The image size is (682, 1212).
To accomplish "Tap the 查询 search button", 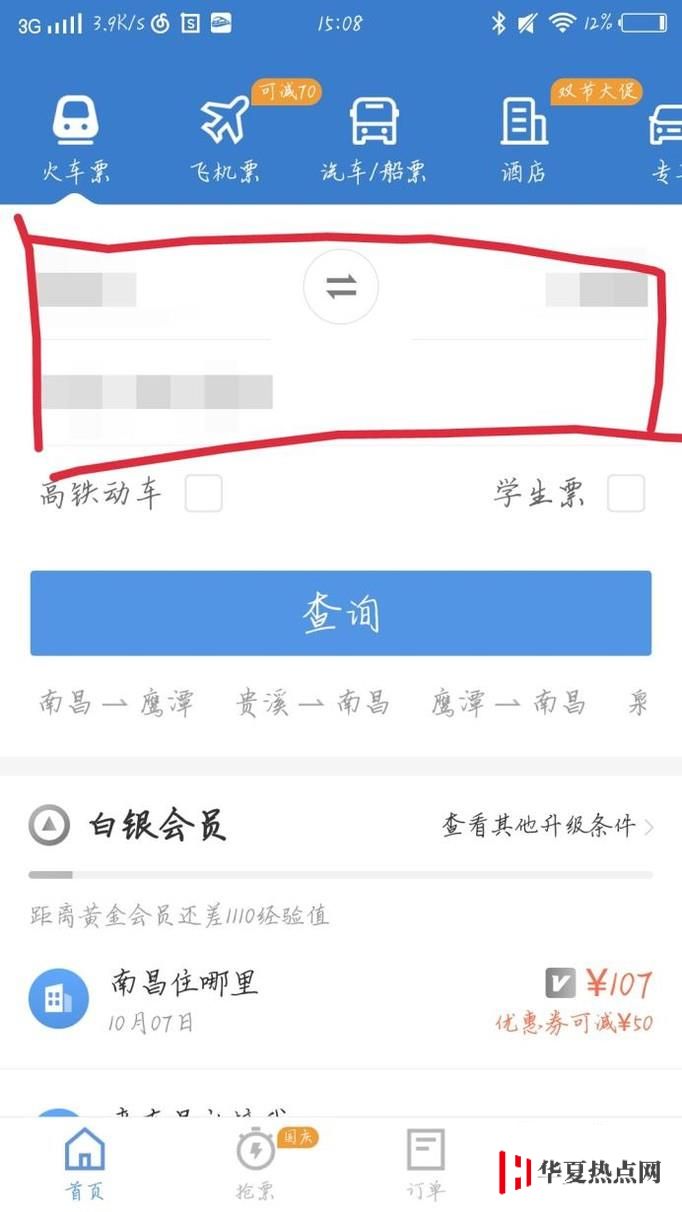I will pyautogui.click(x=341, y=614).
